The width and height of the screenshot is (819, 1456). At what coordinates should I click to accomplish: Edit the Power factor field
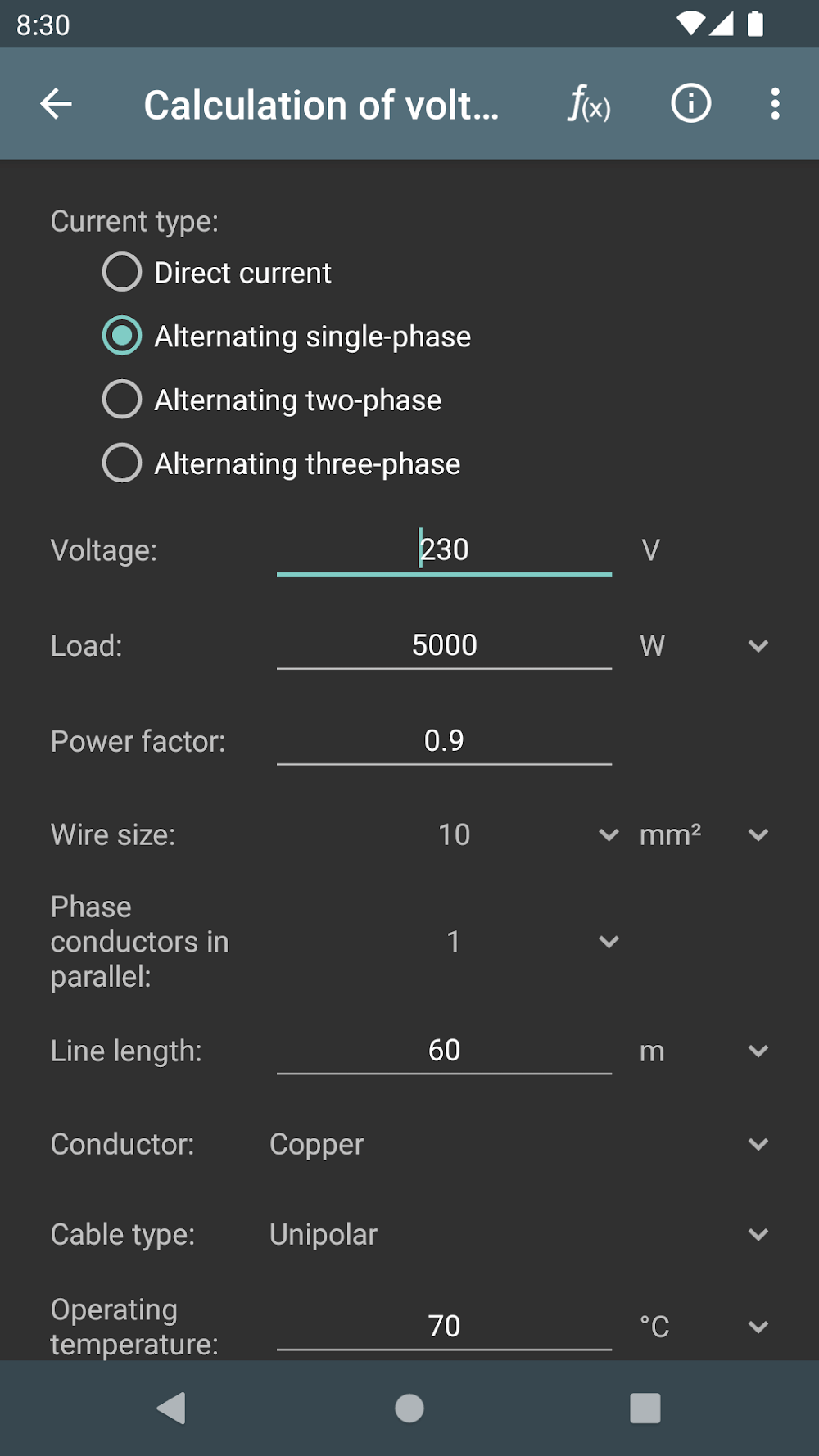click(x=444, y=740)
